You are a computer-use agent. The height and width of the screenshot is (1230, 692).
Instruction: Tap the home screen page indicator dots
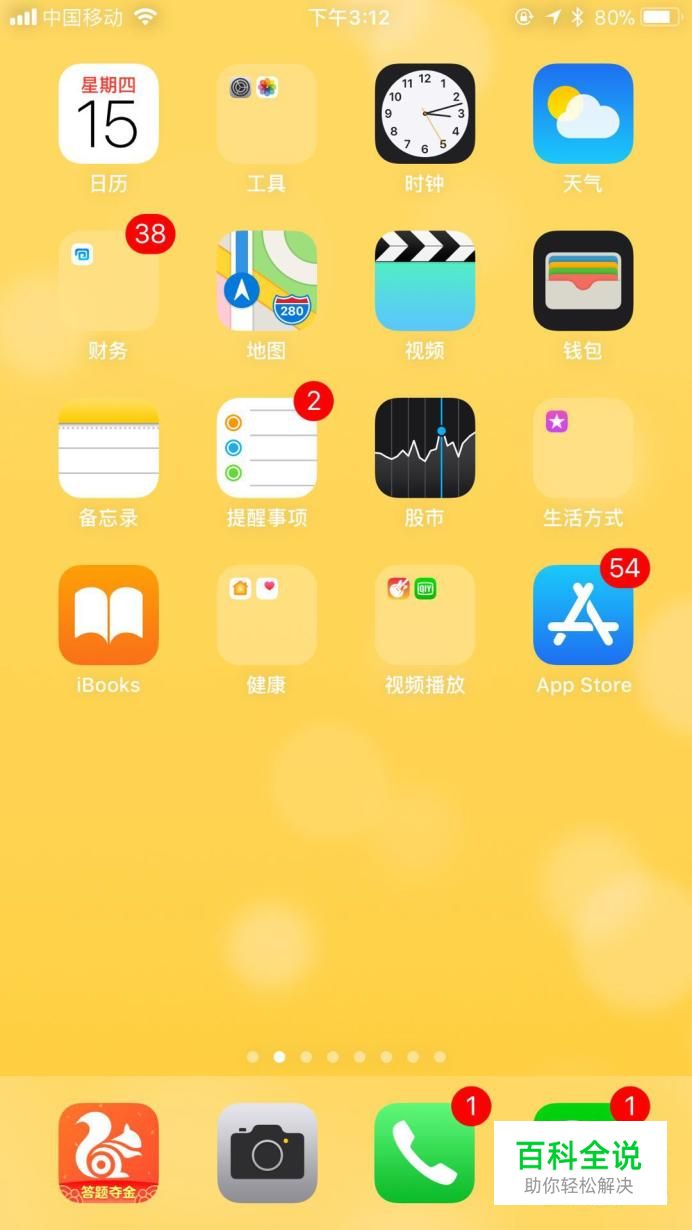pos(346,1056)
